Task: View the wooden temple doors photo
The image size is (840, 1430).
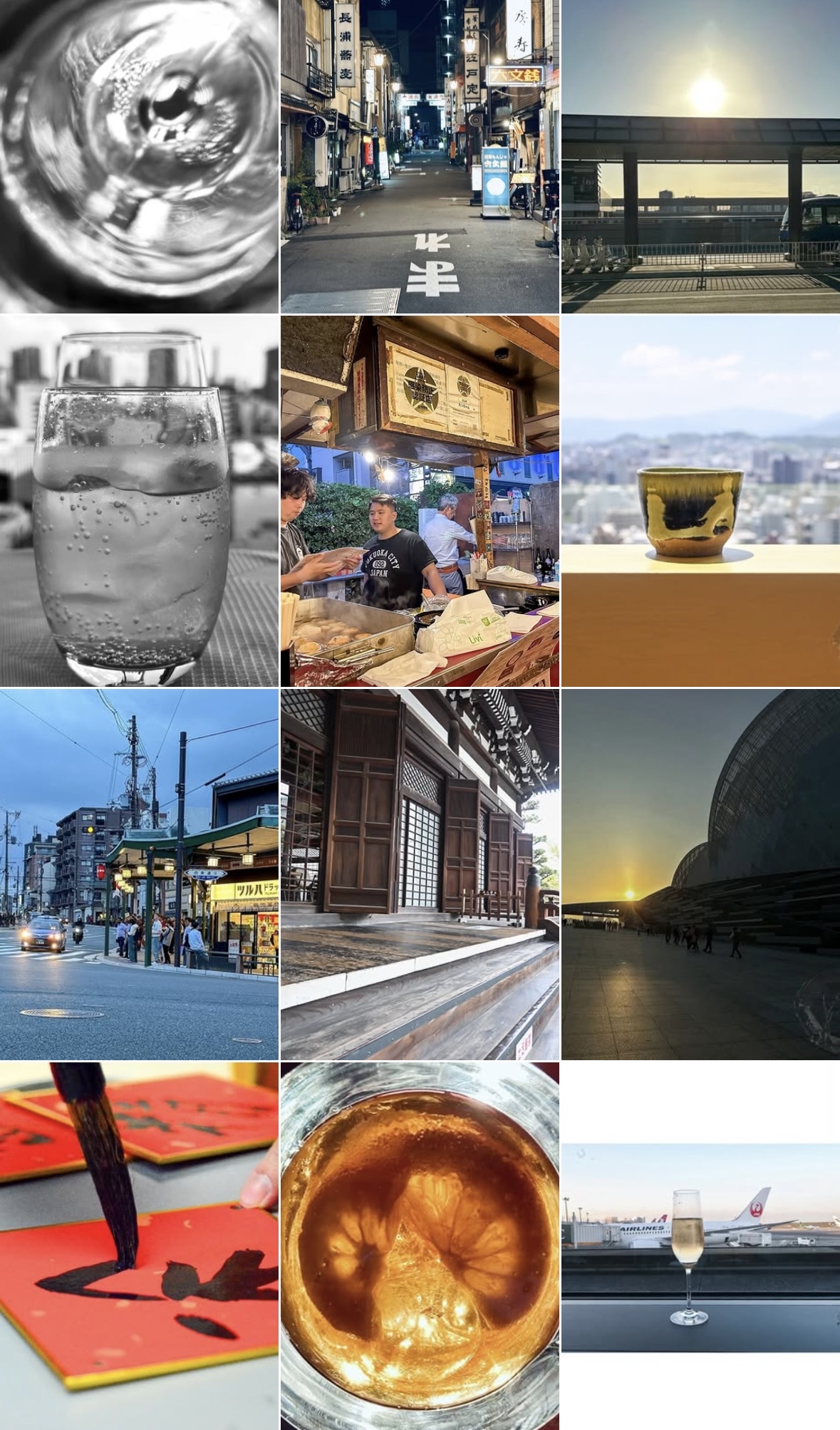Action: 420,874
